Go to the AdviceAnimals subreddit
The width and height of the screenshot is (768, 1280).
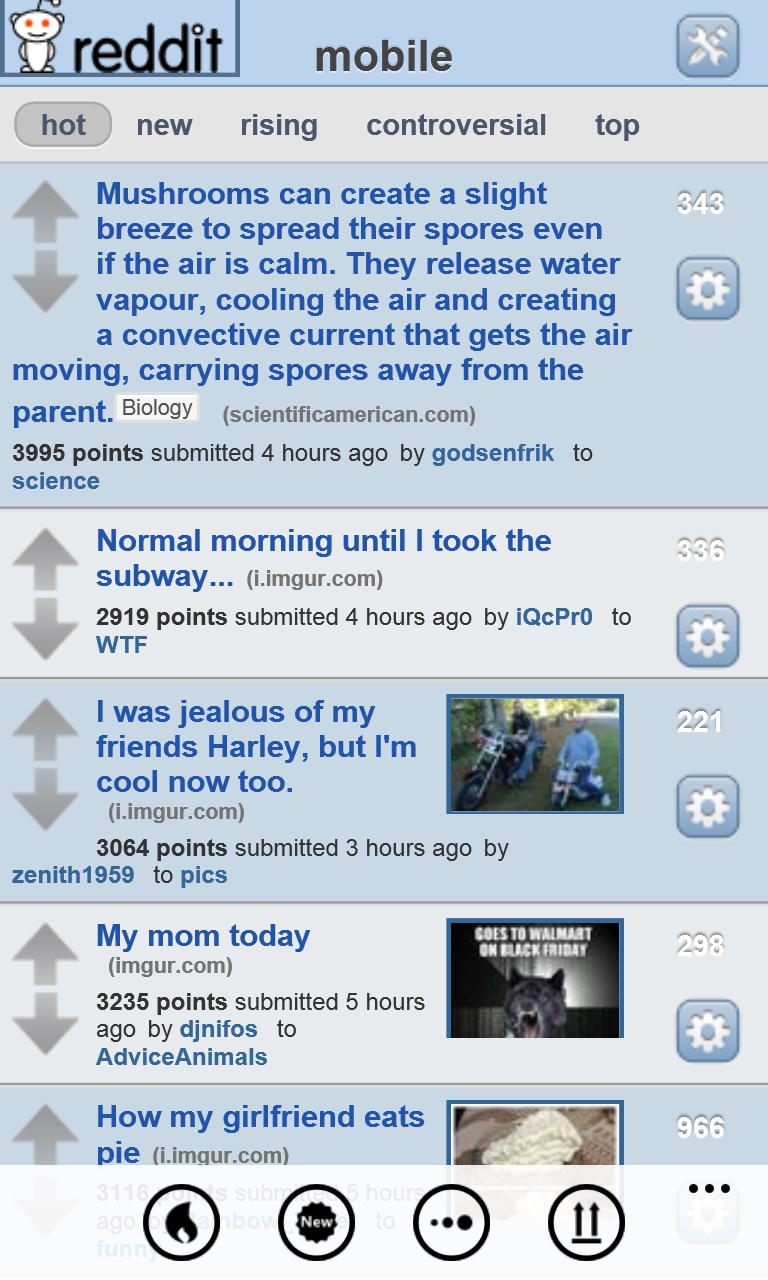(x=182, y=1057)
